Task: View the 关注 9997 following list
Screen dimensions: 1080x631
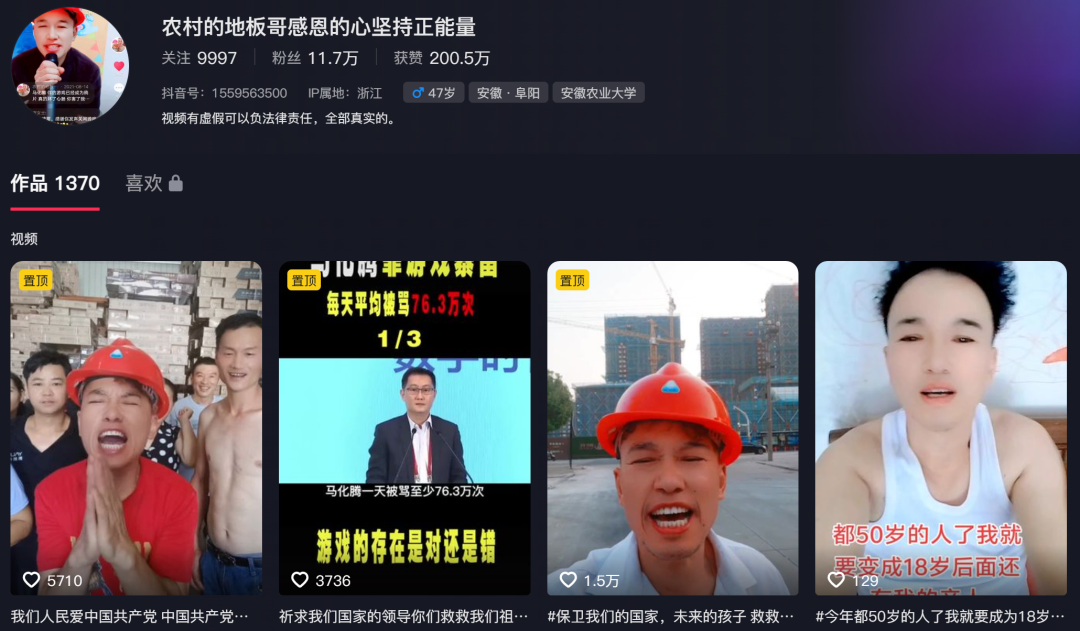Action: point(199,58)
